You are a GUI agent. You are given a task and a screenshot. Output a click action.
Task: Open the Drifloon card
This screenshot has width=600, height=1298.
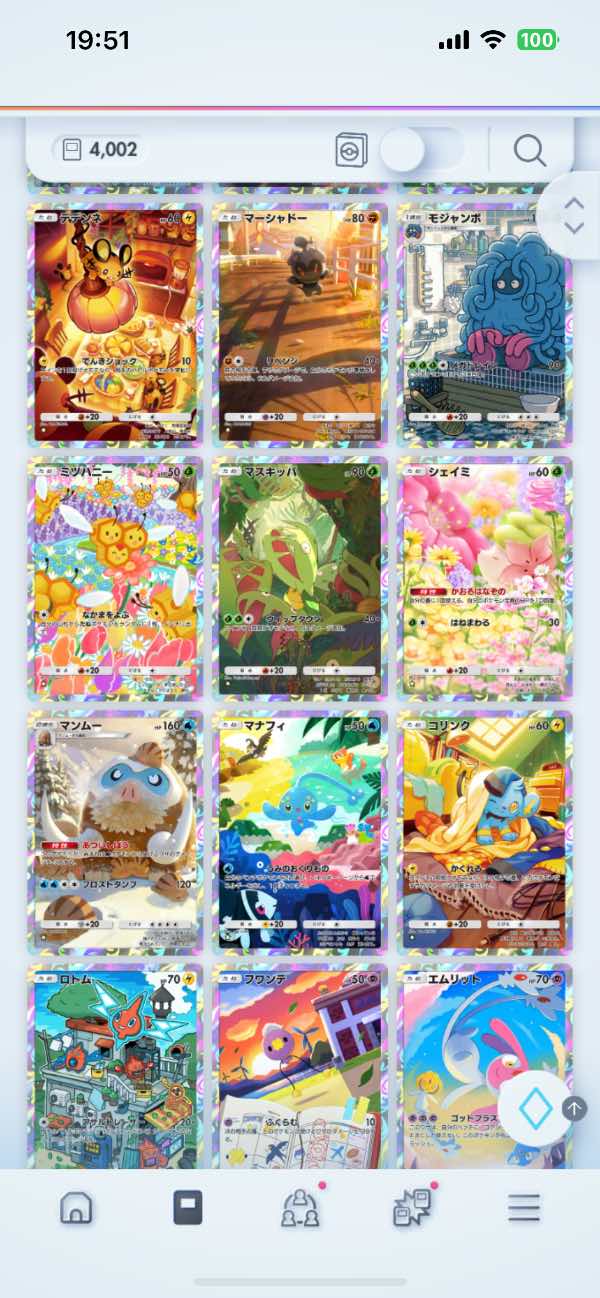(x=301, y=1066)
